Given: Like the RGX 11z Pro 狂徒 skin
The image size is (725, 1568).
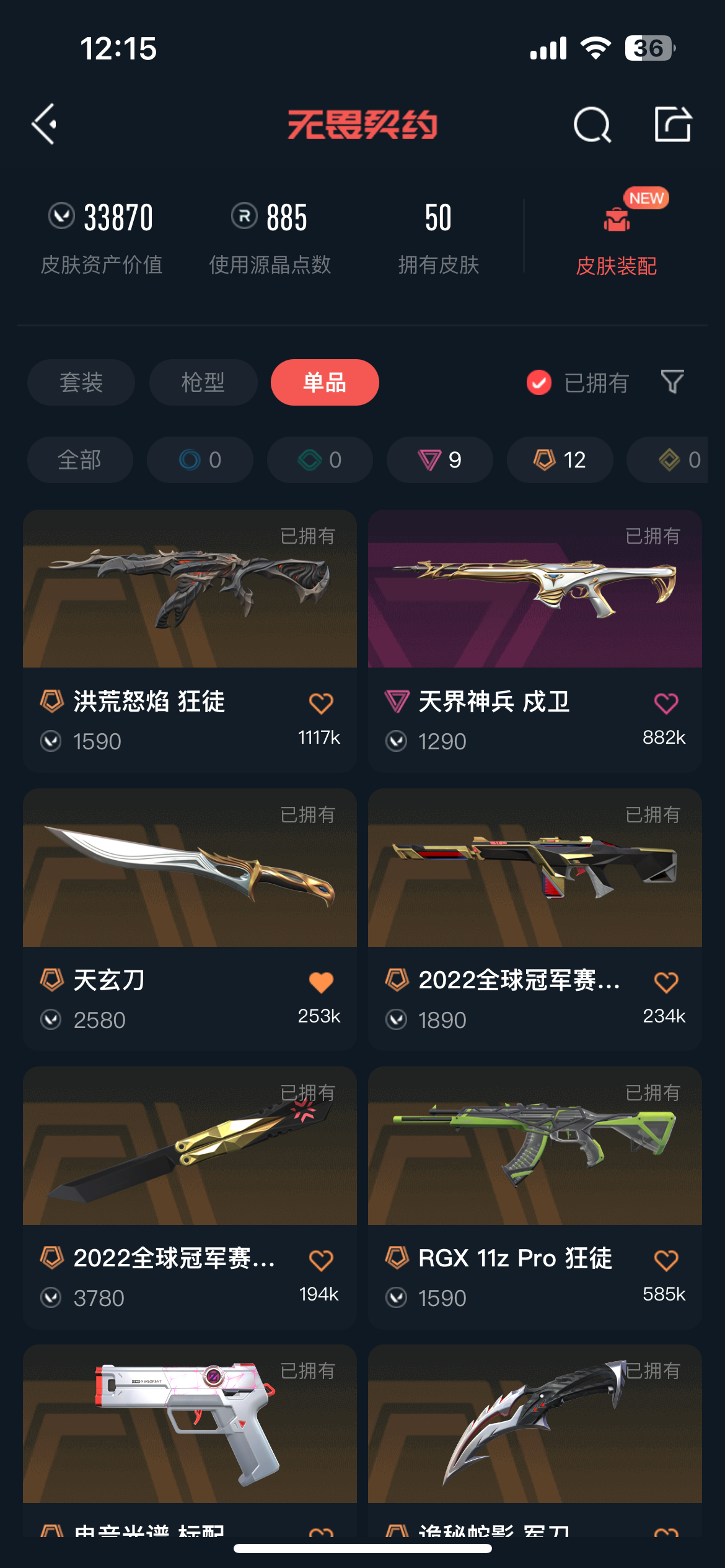Looking at the screenshot, I should [x=666, y=1260].
